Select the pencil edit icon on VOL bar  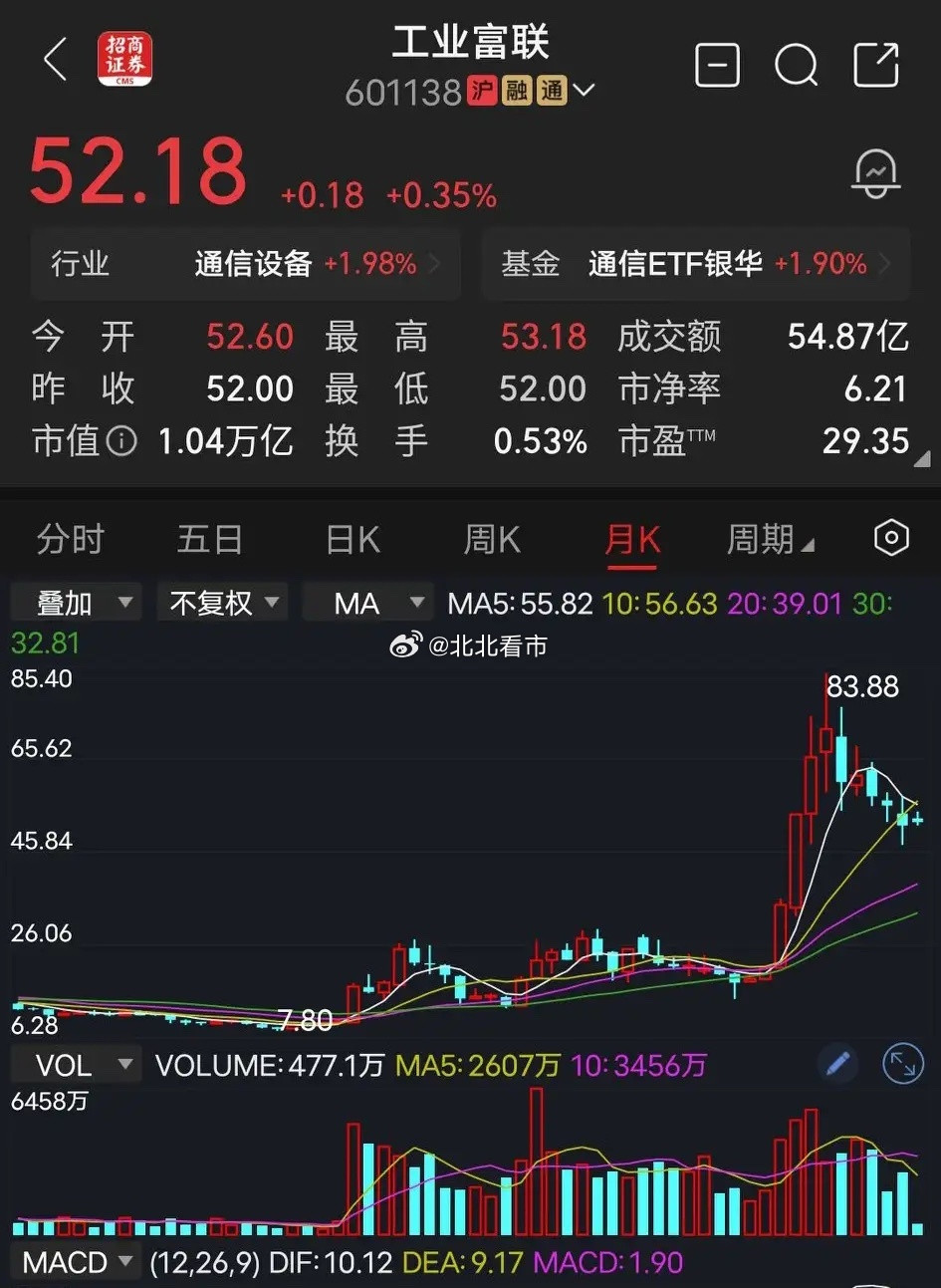[x=836, y=1064]
